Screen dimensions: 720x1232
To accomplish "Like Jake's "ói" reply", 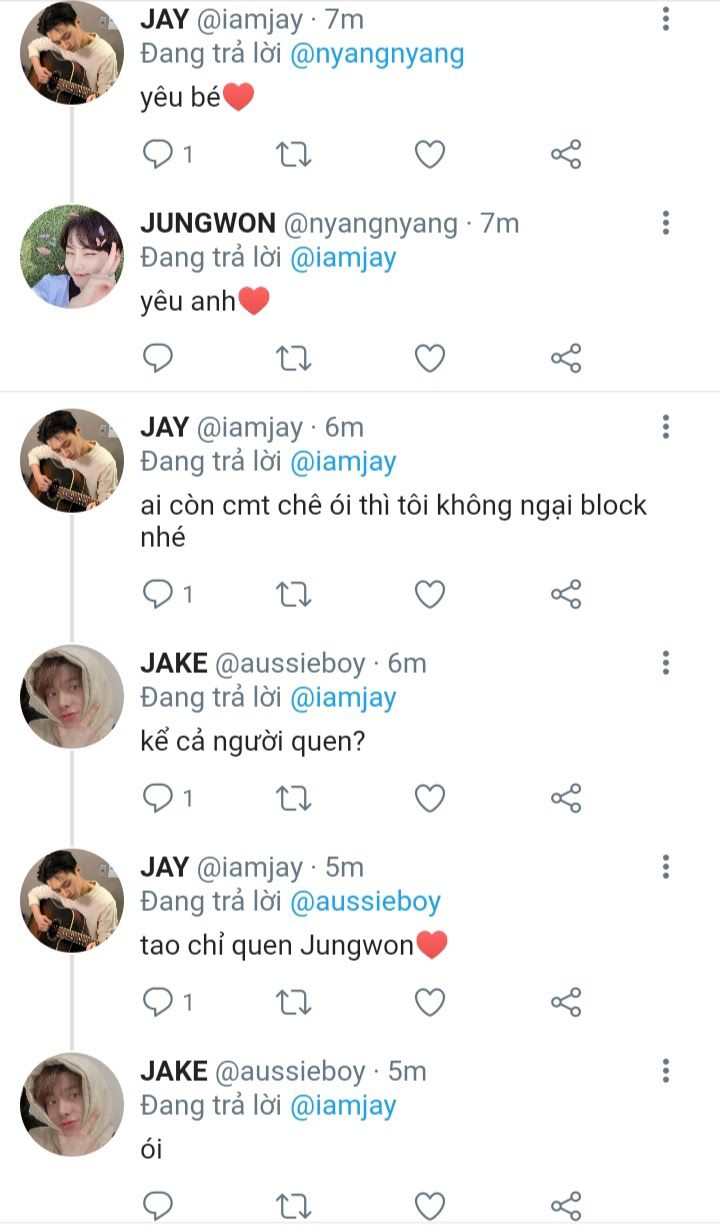I will pos(429,1204).
